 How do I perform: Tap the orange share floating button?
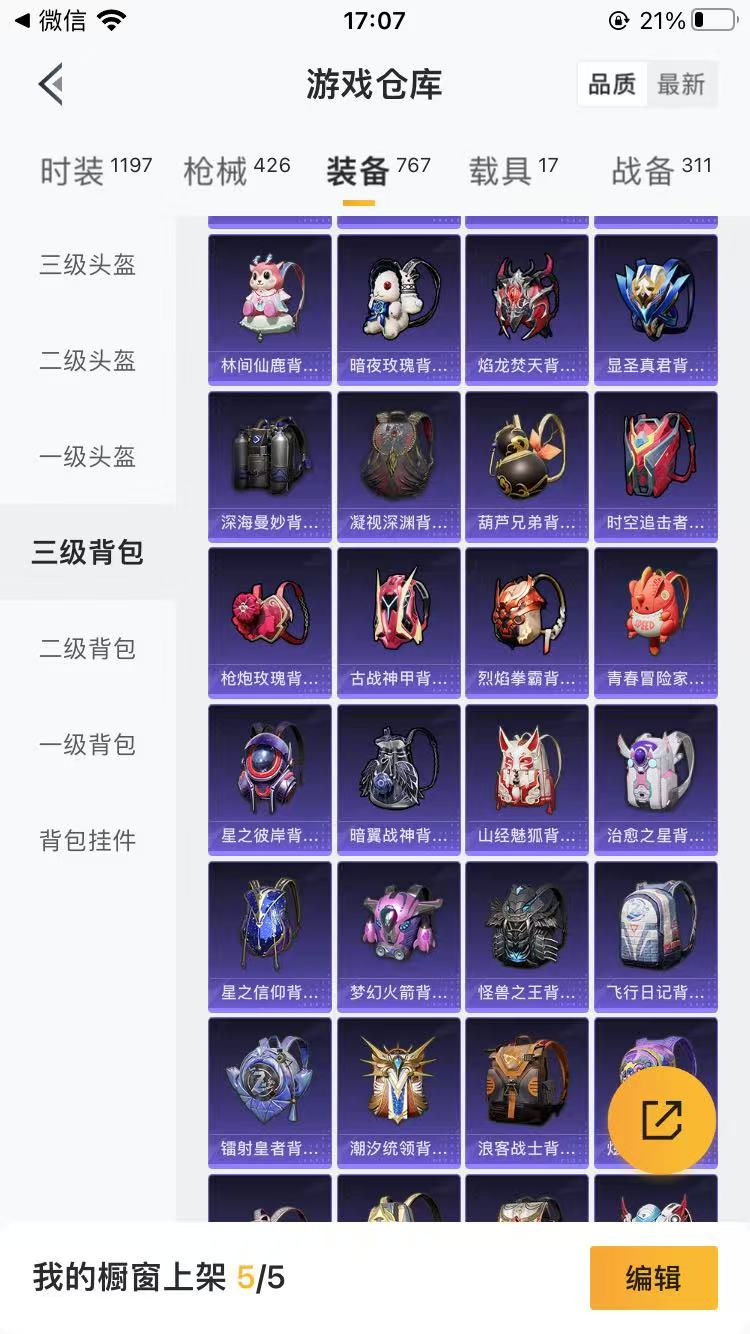click(x=662, y=1120)
